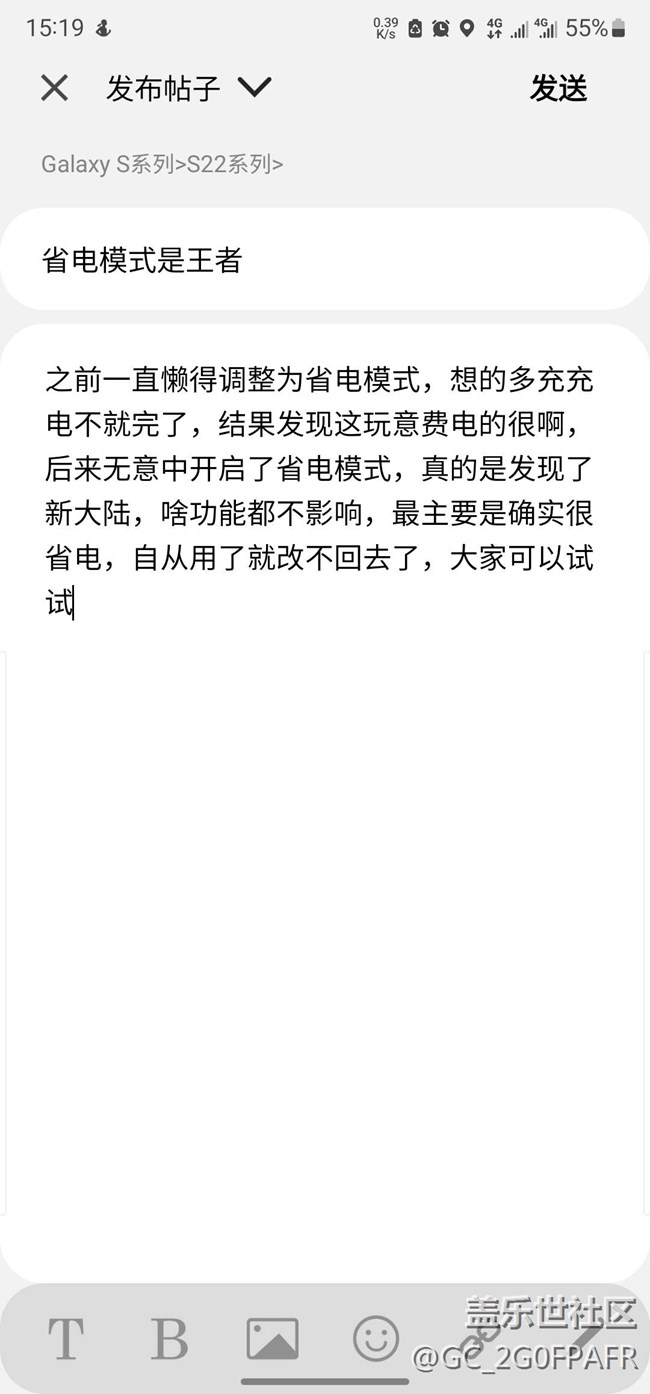
Task: Open the emoji picker
Action: pyautogui.click(x=376, y=1338)
